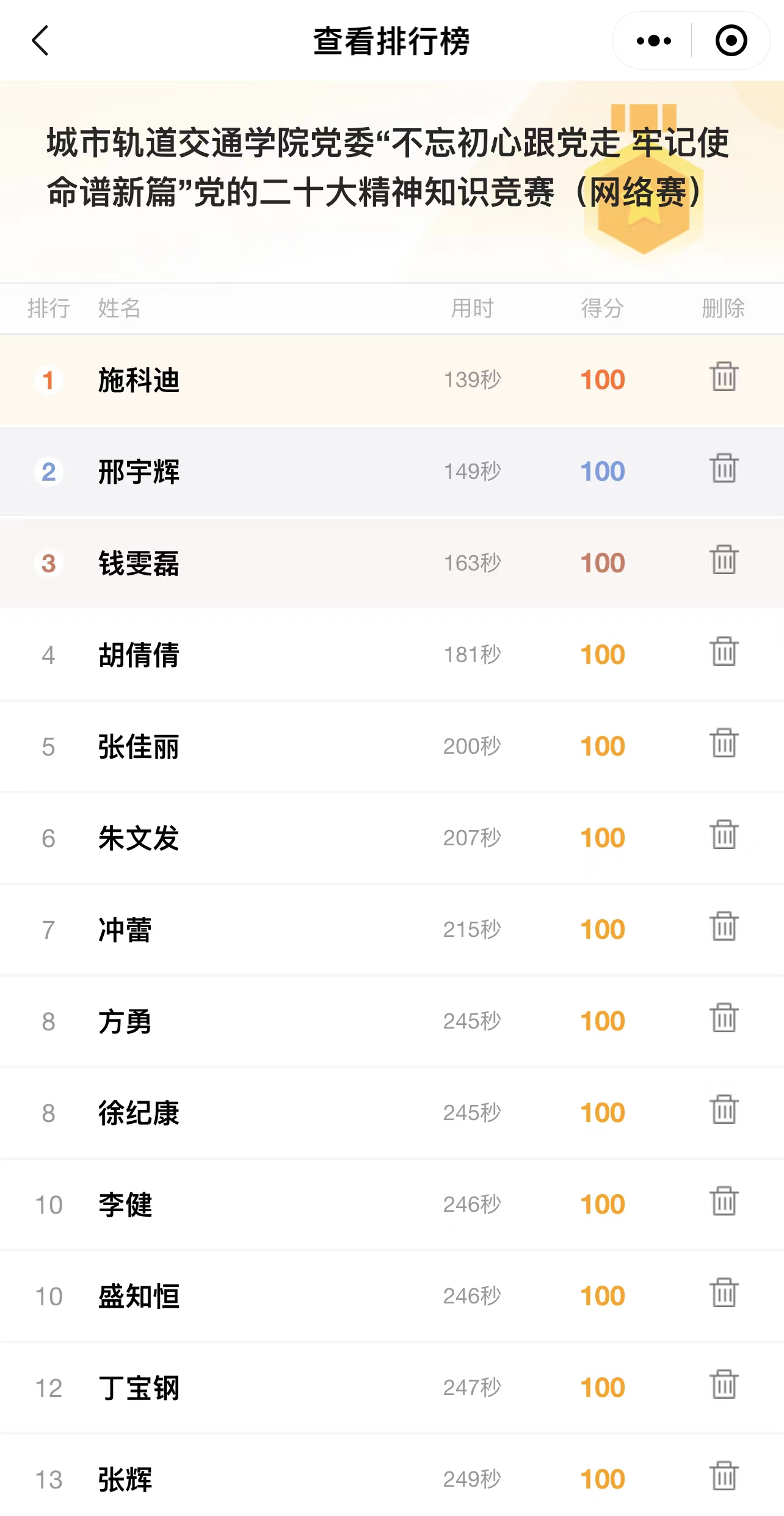Delete 施科迪's ranking record
This screenshot has height=1516, width=784.
click(x=724, y=377)
